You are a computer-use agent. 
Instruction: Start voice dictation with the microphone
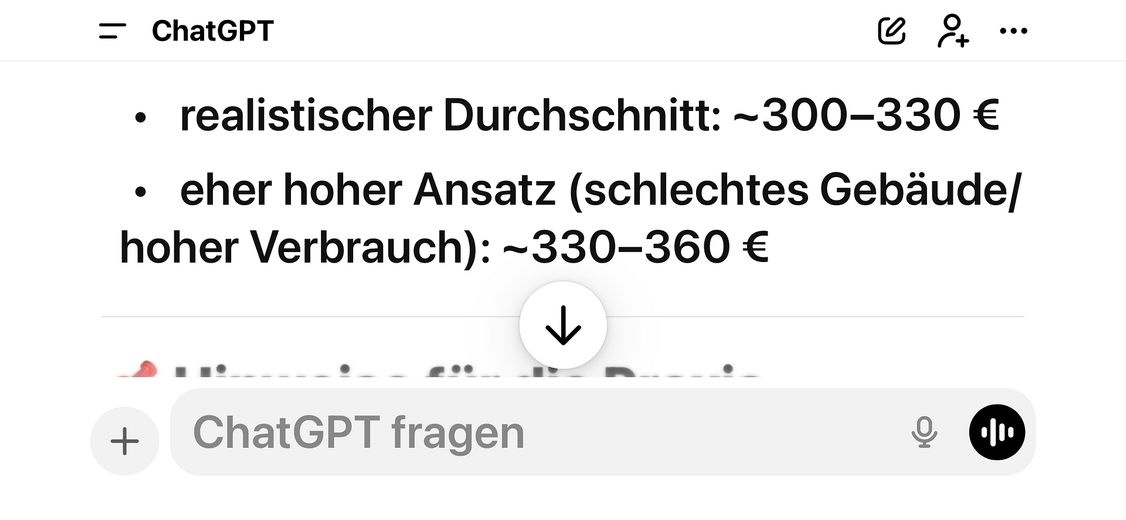point(924,433)
